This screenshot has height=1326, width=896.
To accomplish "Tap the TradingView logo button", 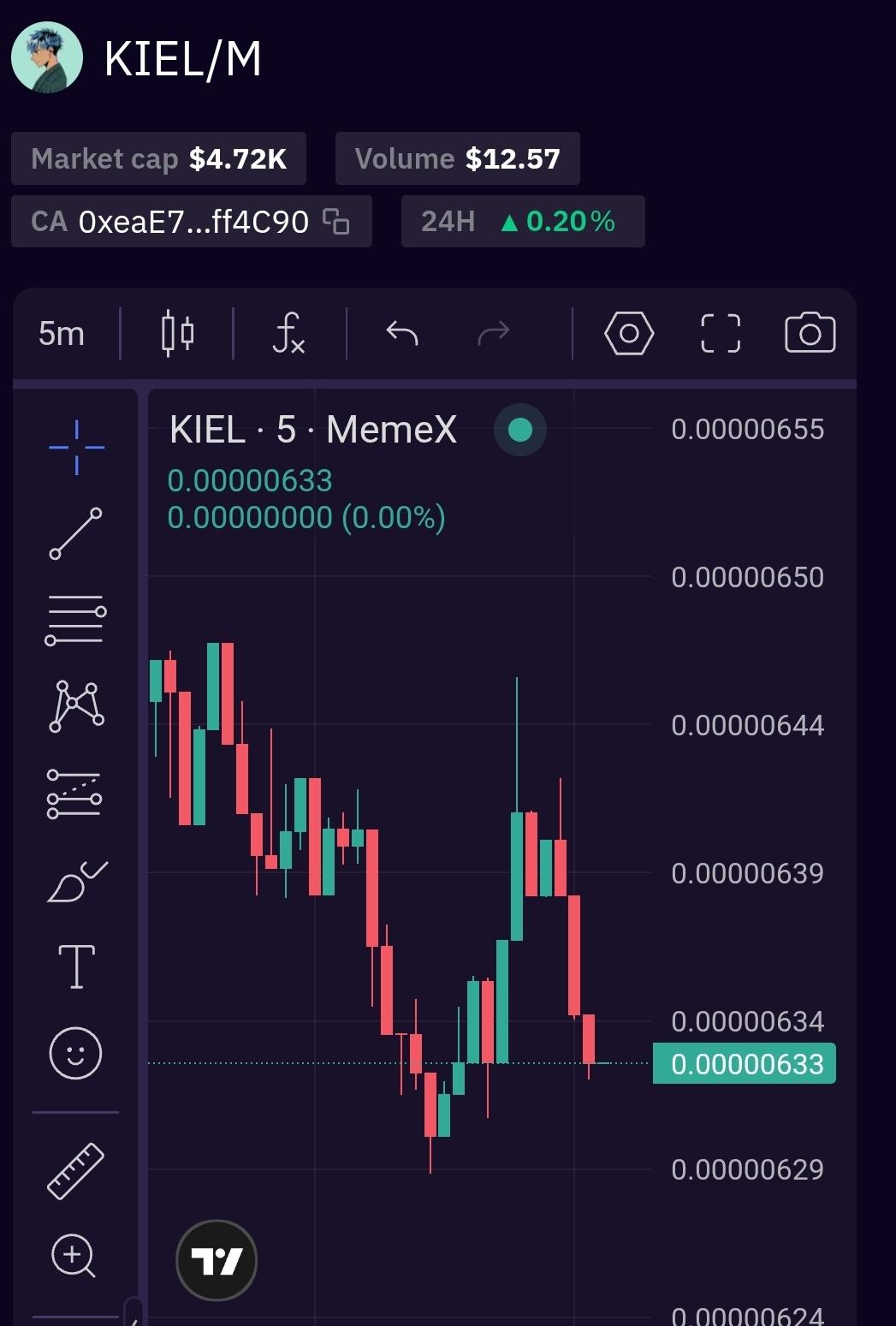I will 216,1260.
